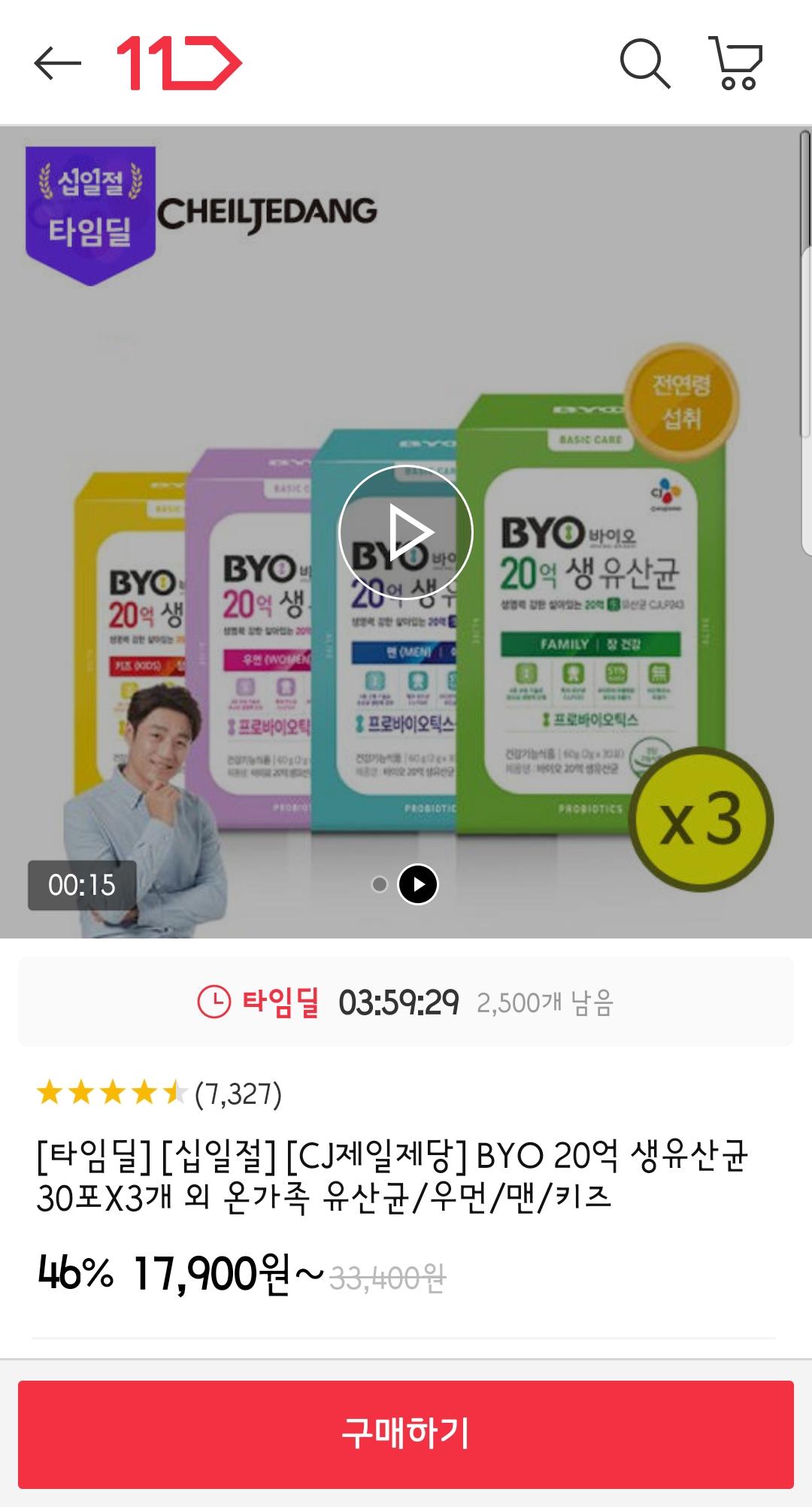Tap 구매하기 to purchase
812x1507 pixels.
tap(406, 1433)
